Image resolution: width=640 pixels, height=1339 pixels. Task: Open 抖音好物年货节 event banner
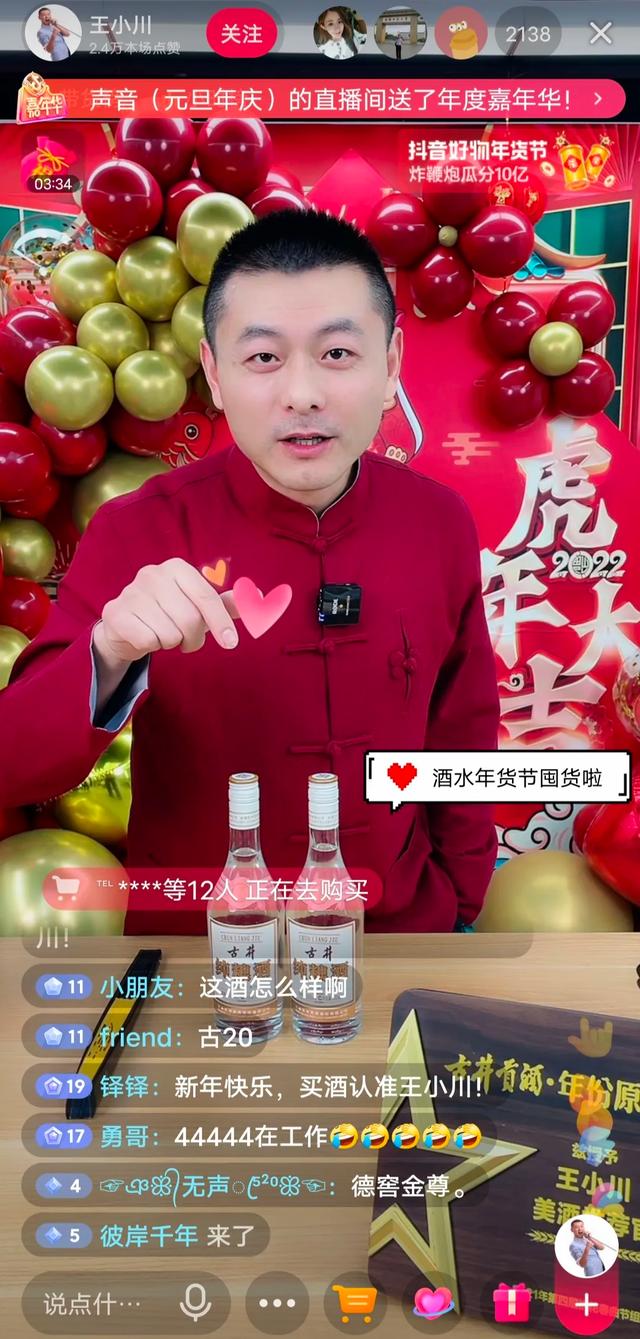[478, 160]
